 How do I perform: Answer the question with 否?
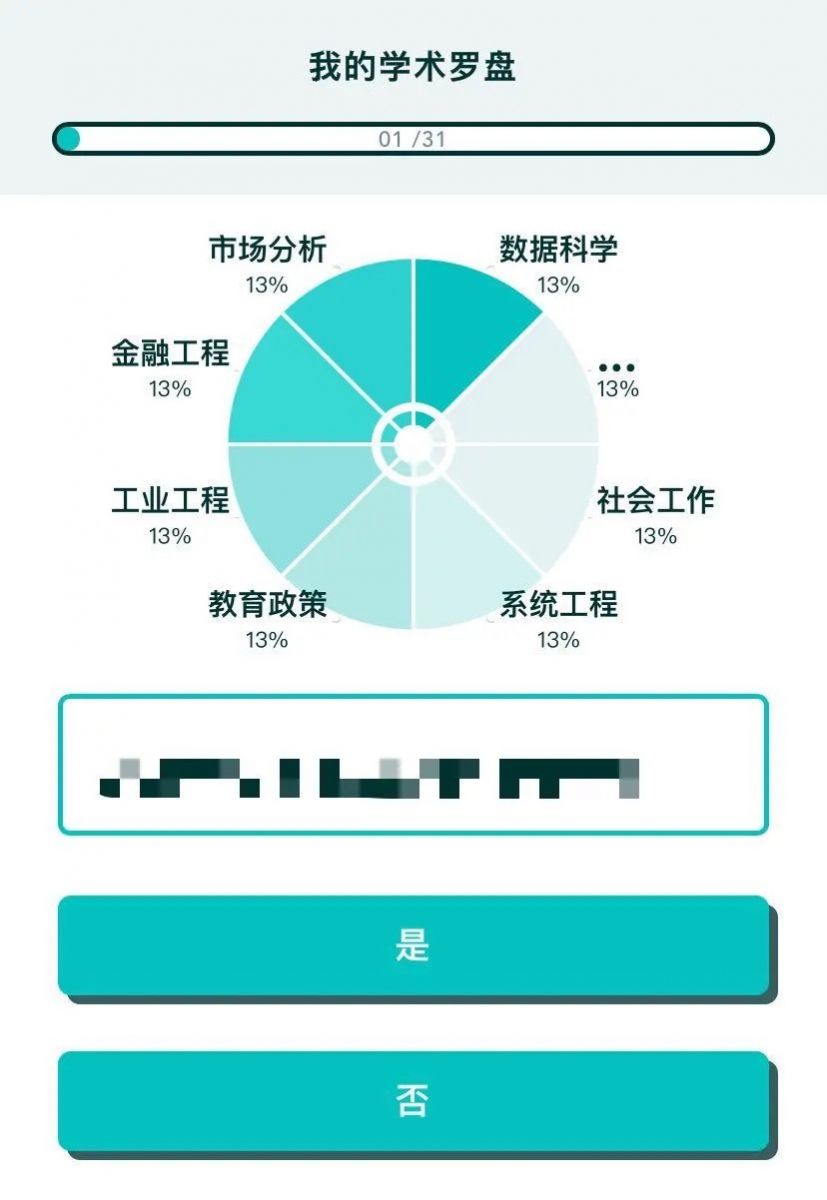point(413,1100)
